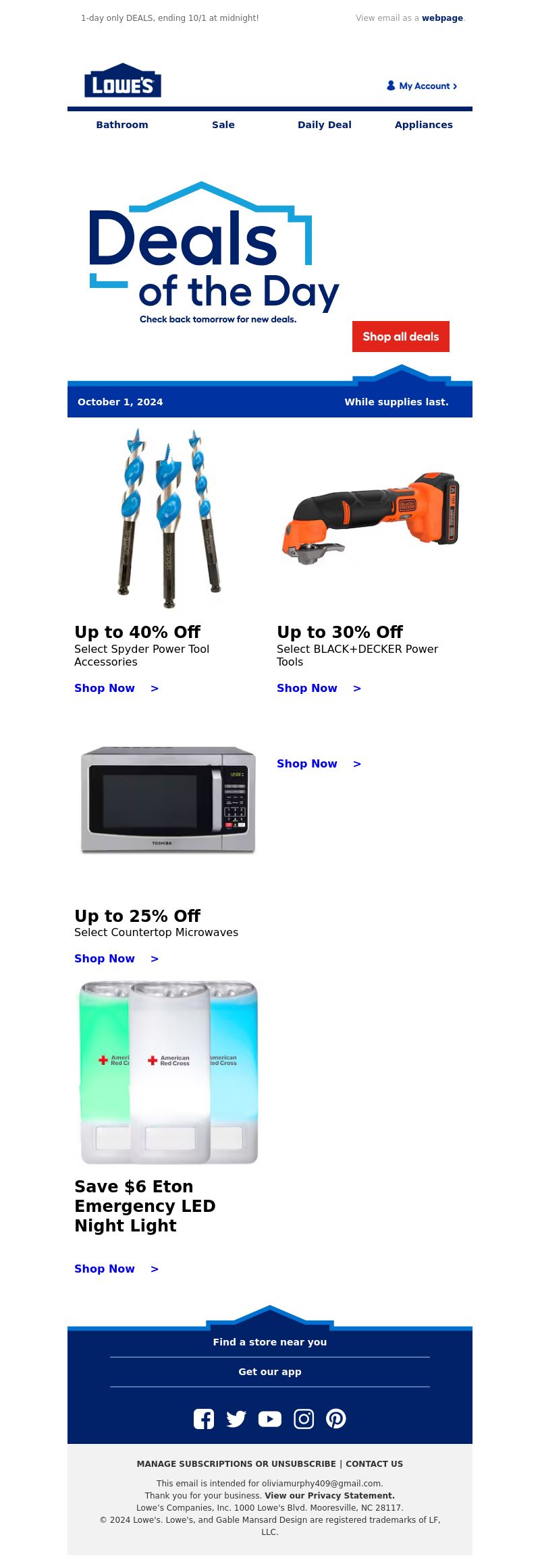Open Lowe's Twitter page
540x1568 pixels.
(x=236, y=1419)
